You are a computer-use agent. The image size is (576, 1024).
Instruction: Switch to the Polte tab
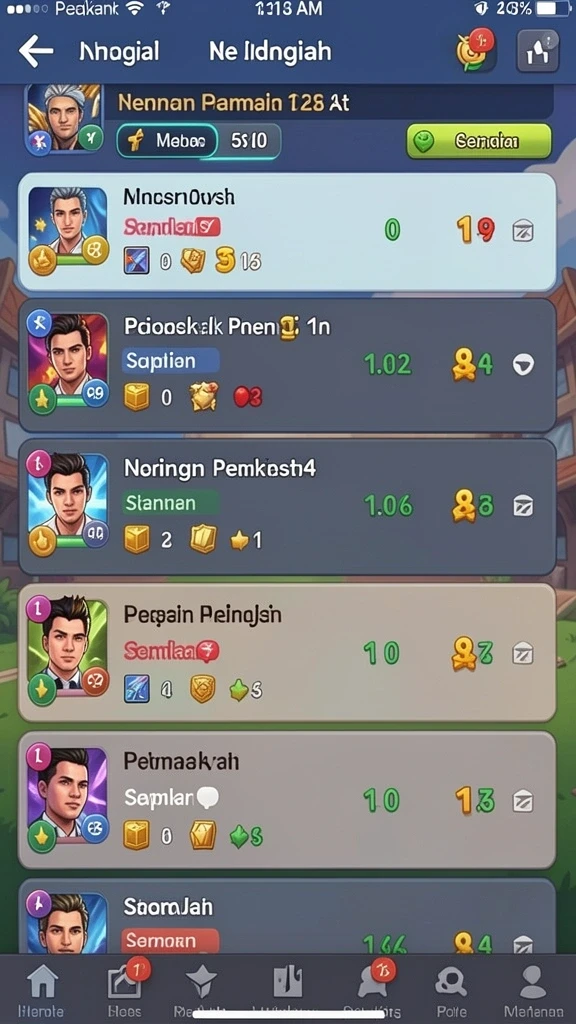click(x=451, y=989)
